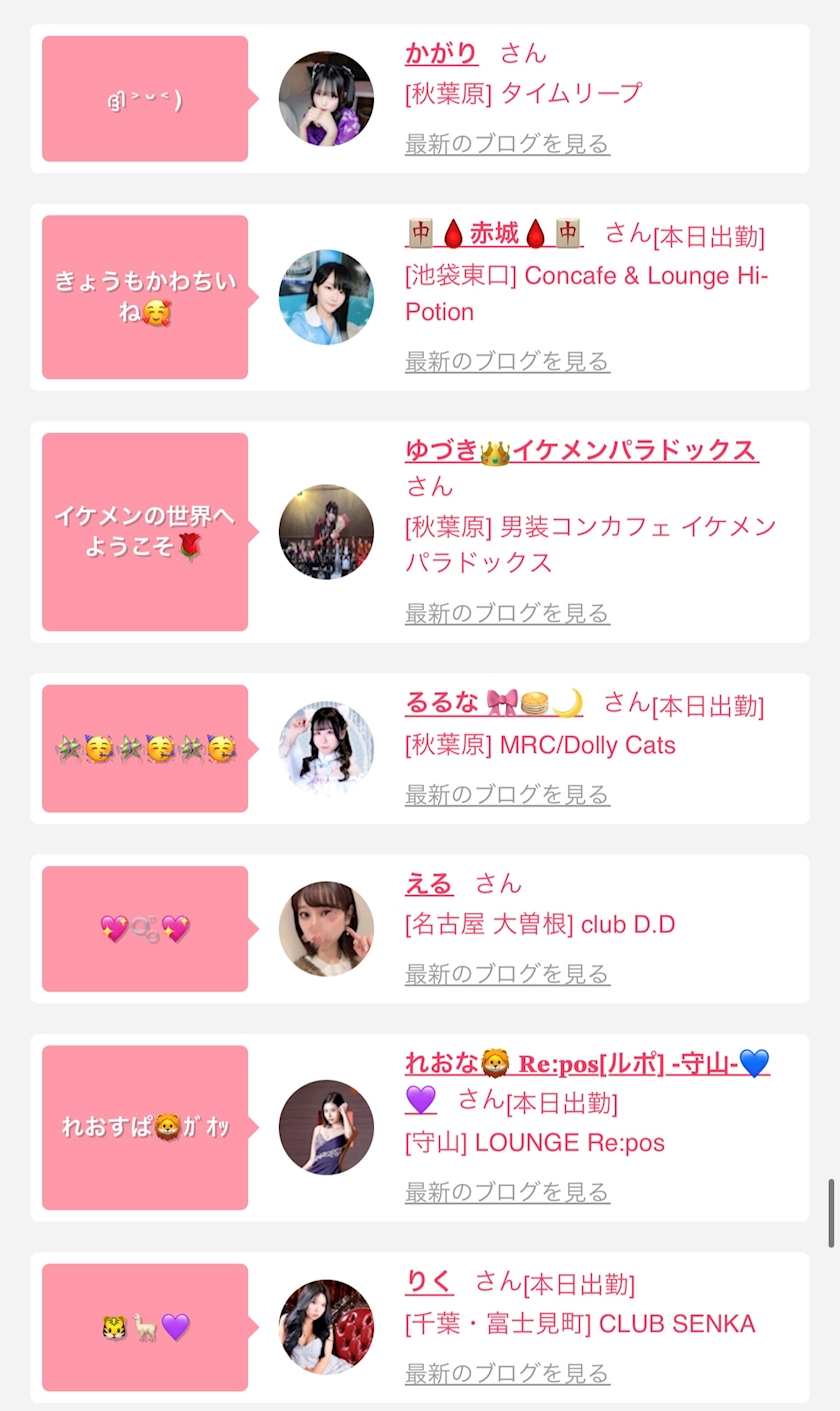
Task: Open れおな Re:pos profile link
Action: [587, 1064]
